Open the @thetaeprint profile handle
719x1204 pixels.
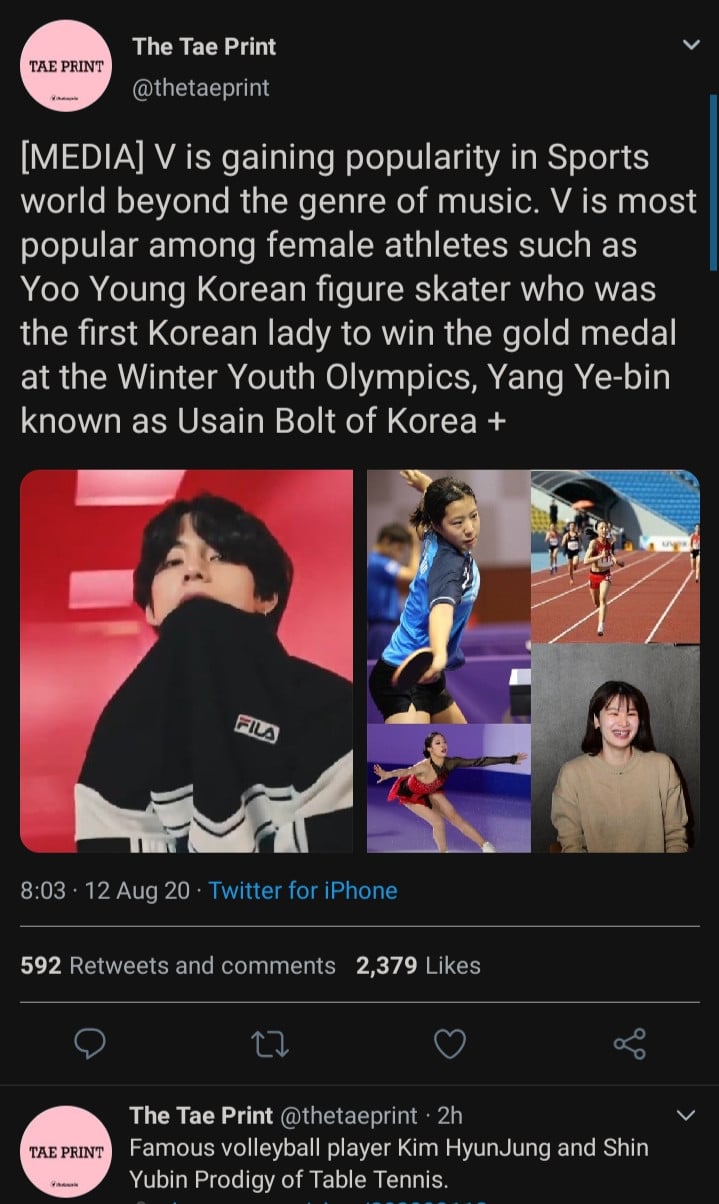click(x=201, y=88)
